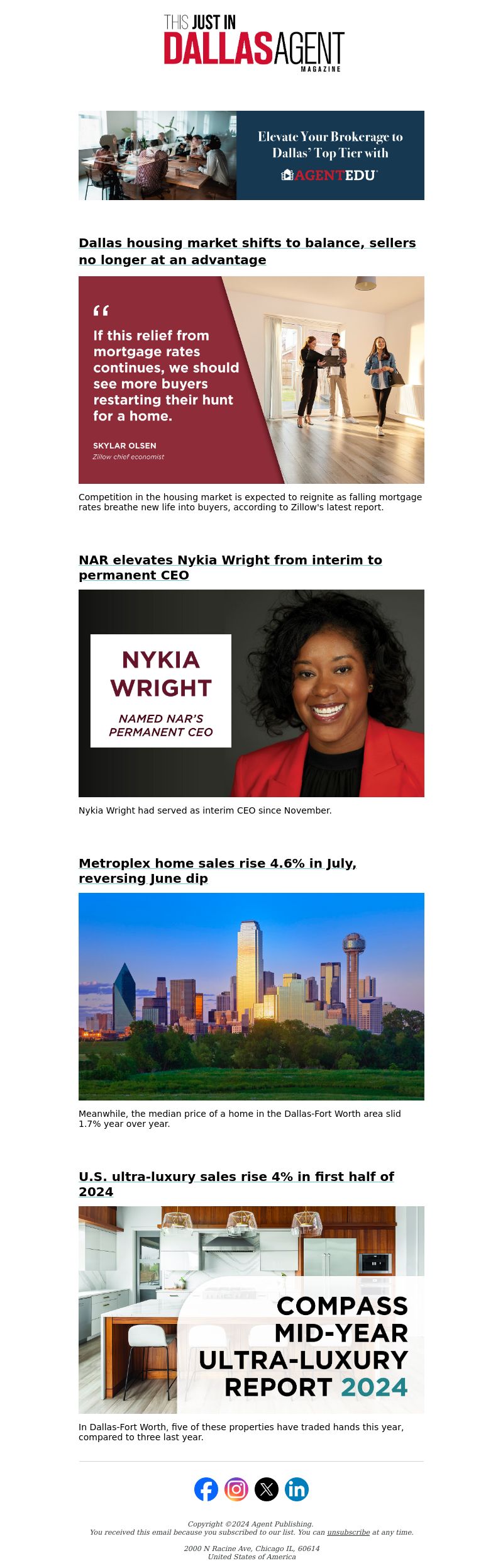The width and height of the screenshot is (503, 1568).
Task: Open the X (Twitter) profile
Action: [x=267, y=1489]
